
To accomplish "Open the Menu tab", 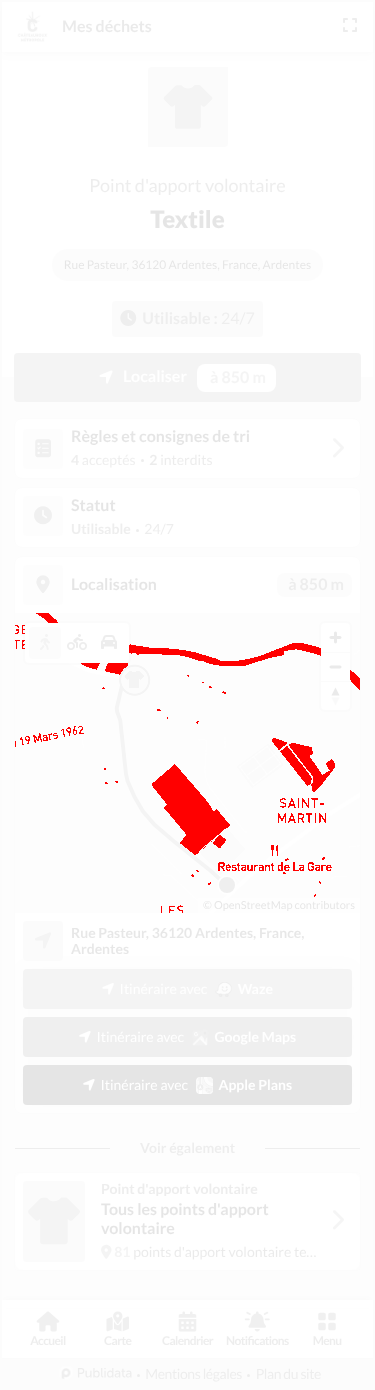I will 327,1329.
